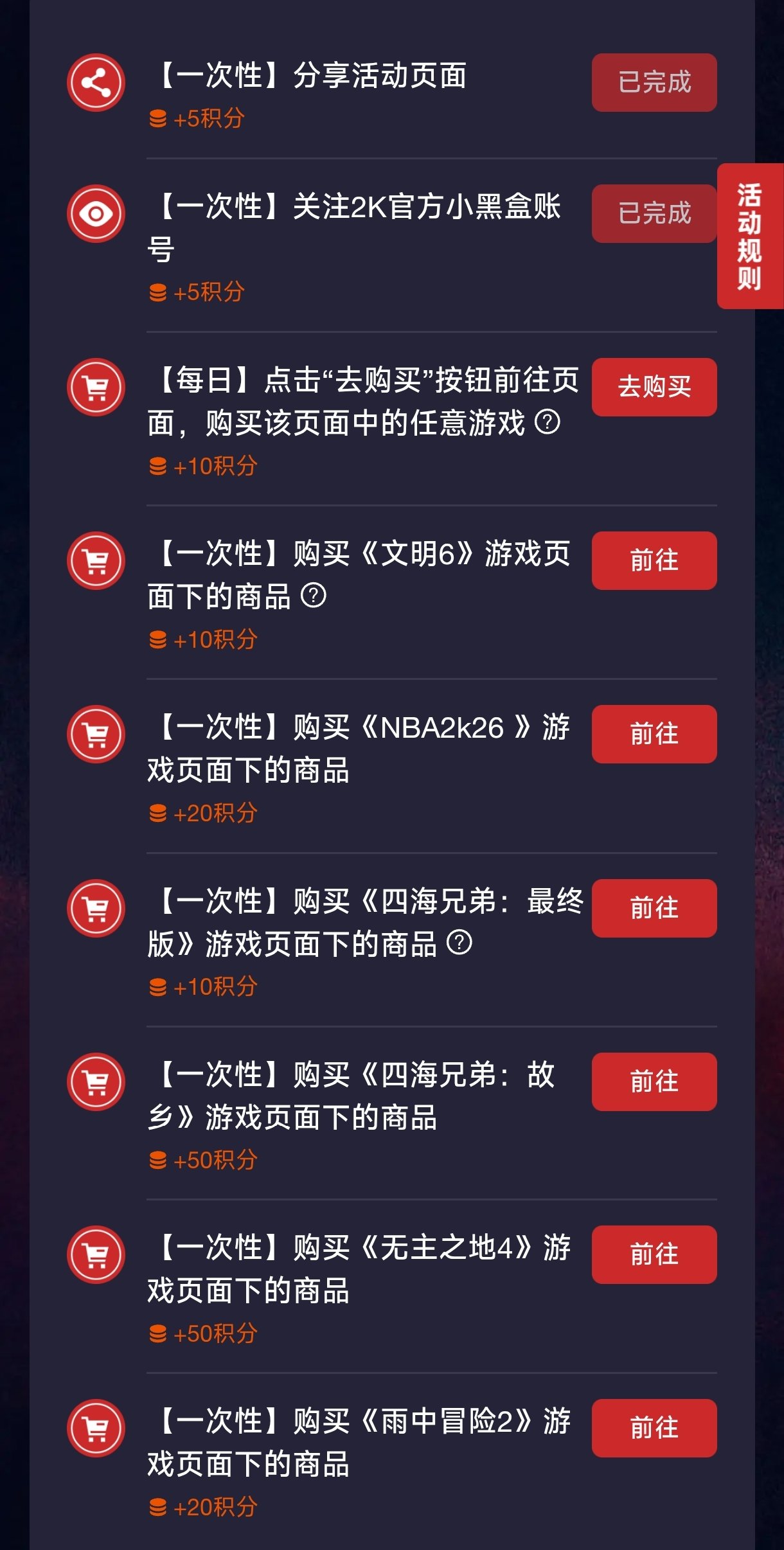Tap 去购买 for the daily purchase task
The width and height of the screenshot is (784, 1550).
[654, 387]
